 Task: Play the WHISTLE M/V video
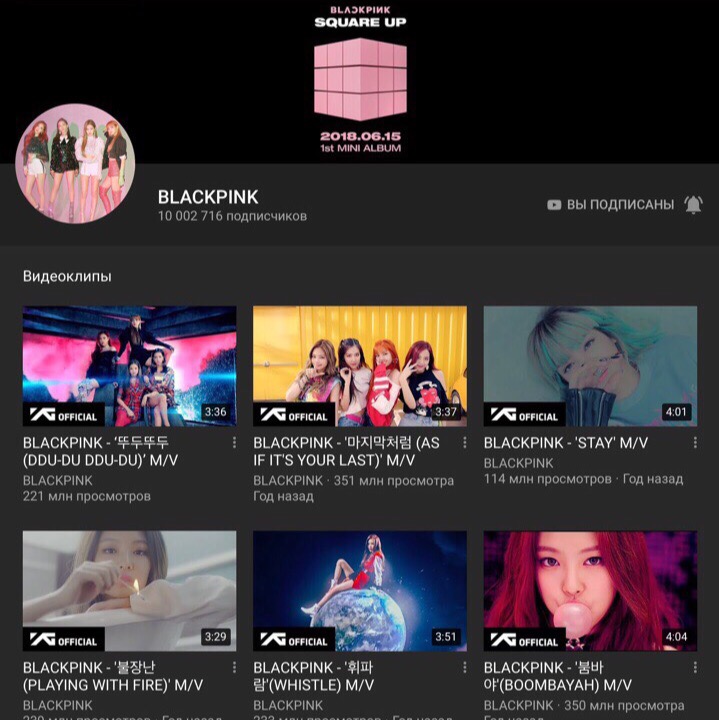pyautogui.click(x=359, y=590)
